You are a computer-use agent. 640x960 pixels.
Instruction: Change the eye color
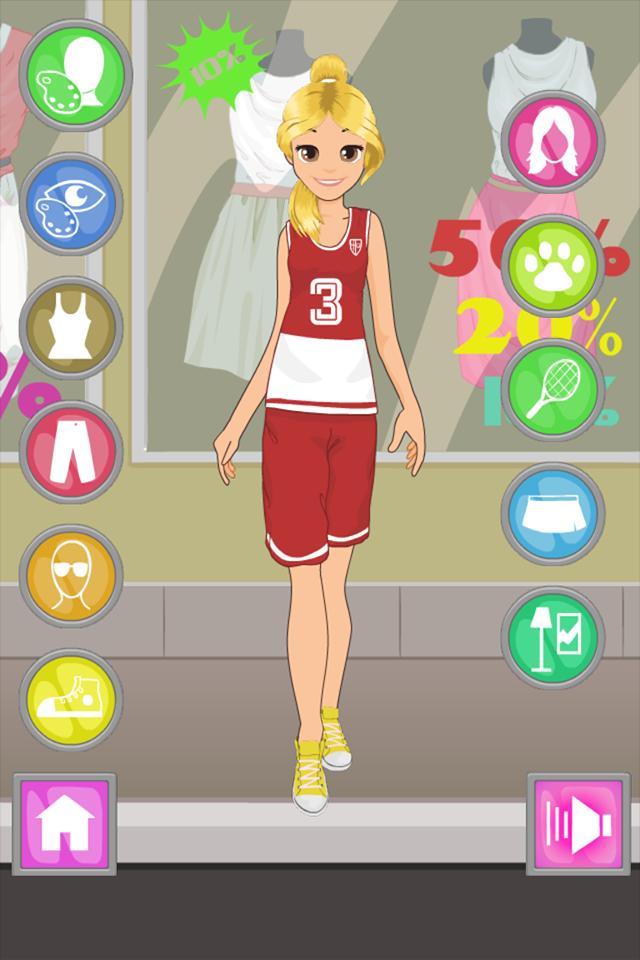pos(70,202)
